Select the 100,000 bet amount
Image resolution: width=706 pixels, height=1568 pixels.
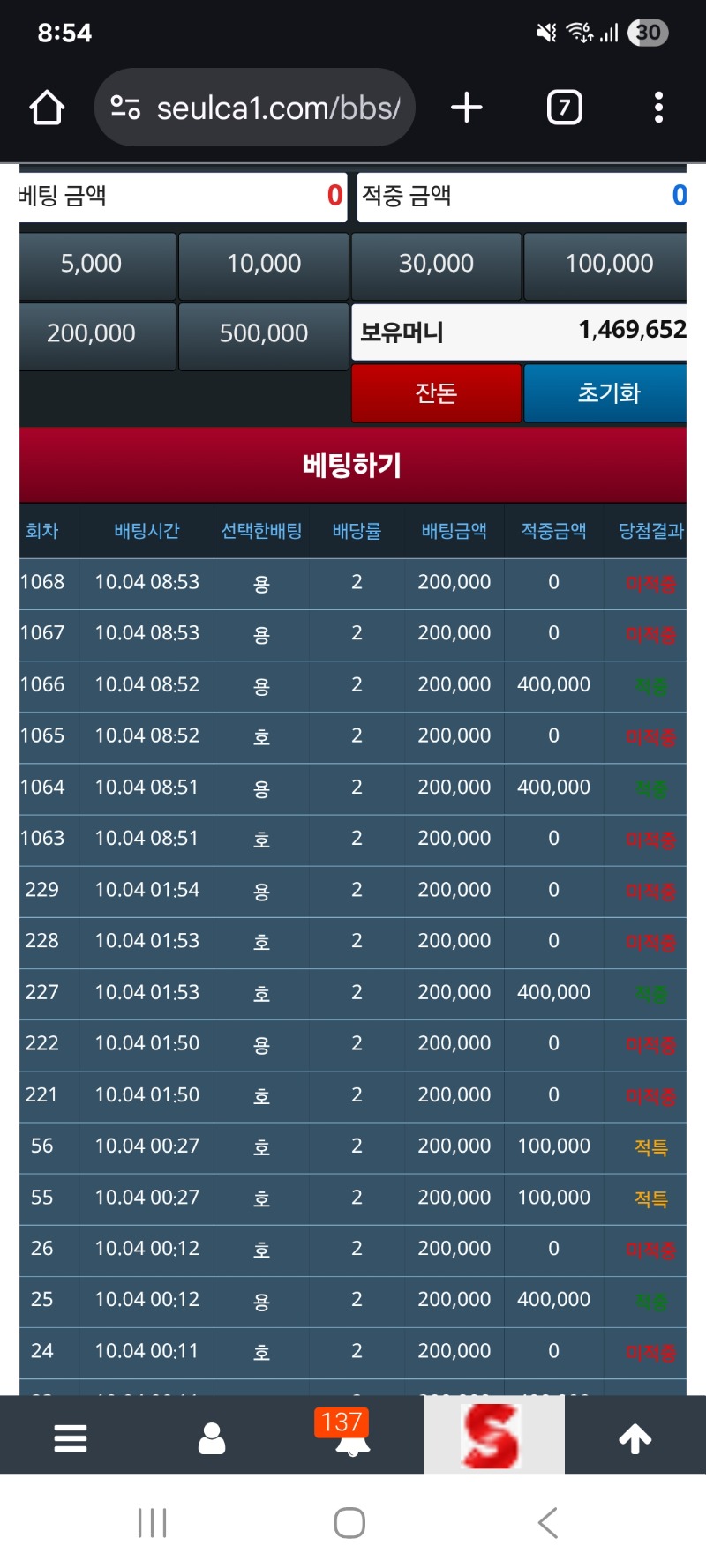point(608,264)
